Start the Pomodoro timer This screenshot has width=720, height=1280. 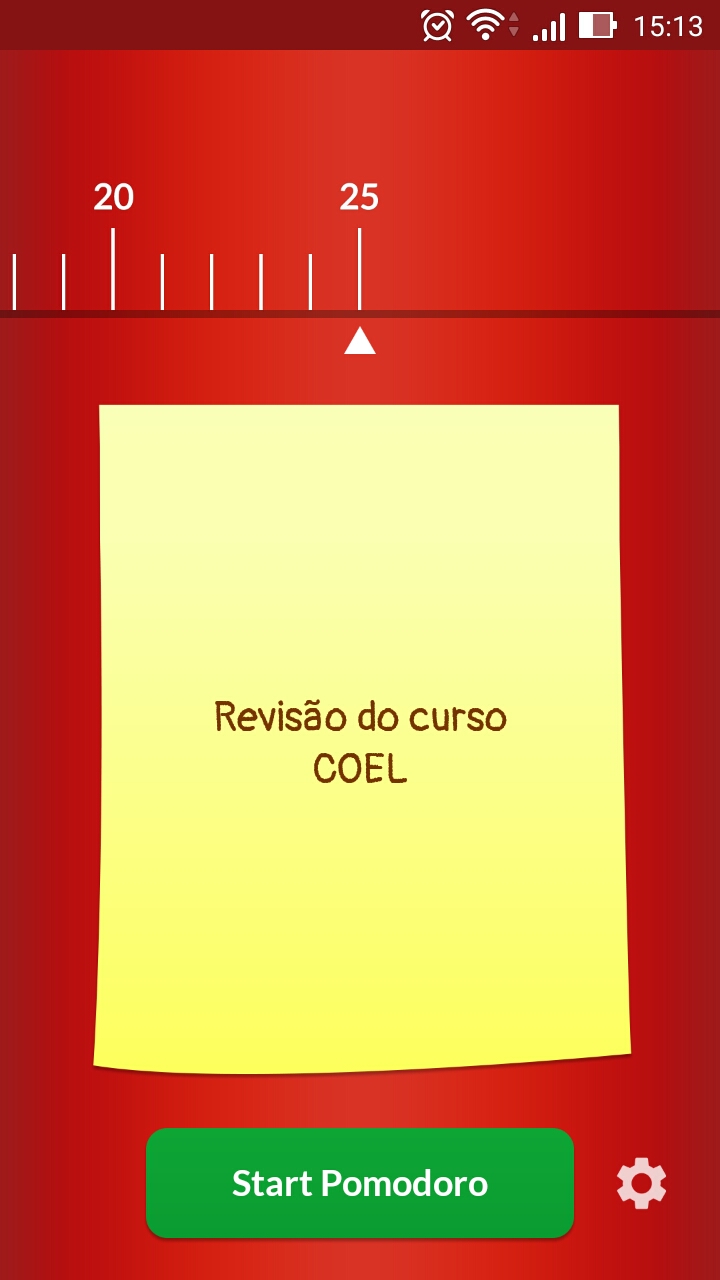pos(360,1183)
